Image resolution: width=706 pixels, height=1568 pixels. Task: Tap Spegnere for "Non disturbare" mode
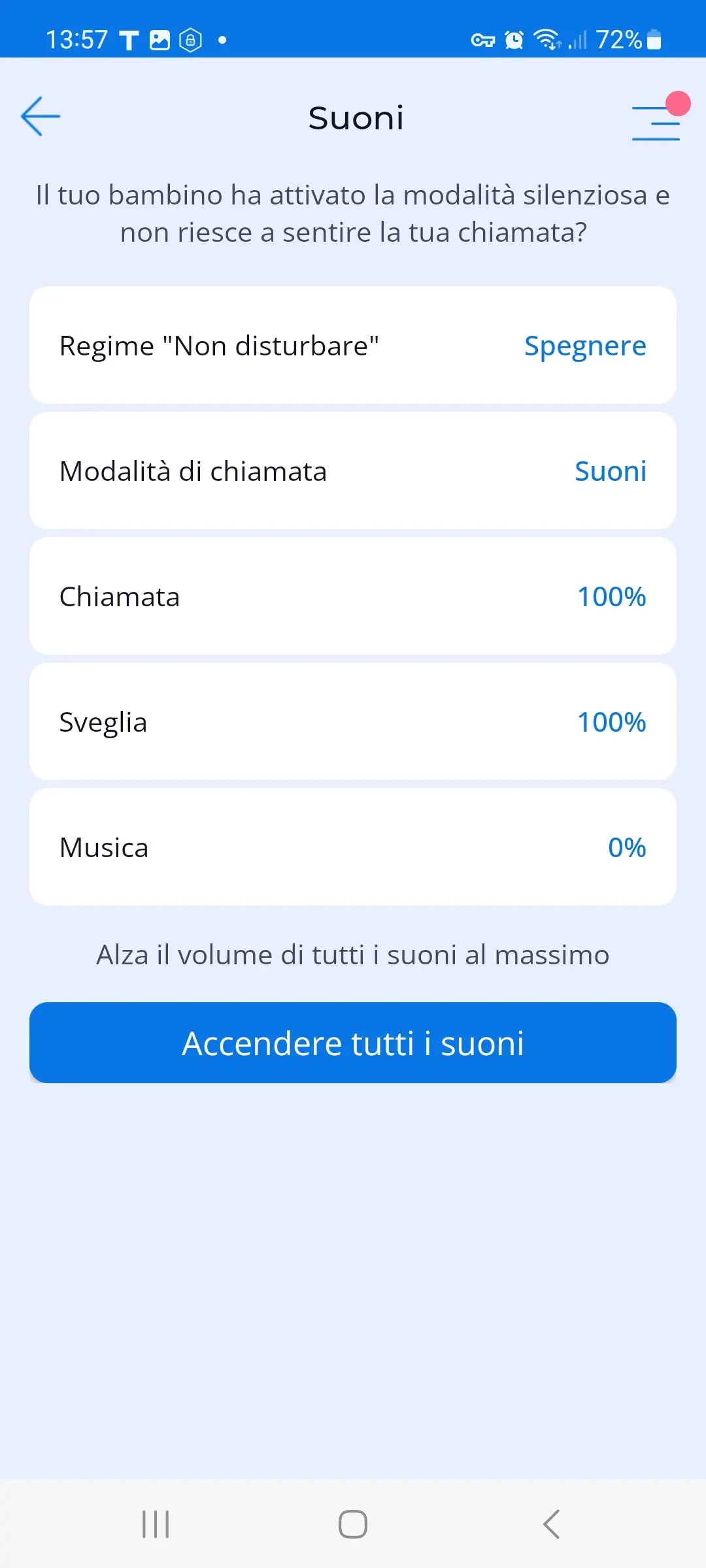584,346
